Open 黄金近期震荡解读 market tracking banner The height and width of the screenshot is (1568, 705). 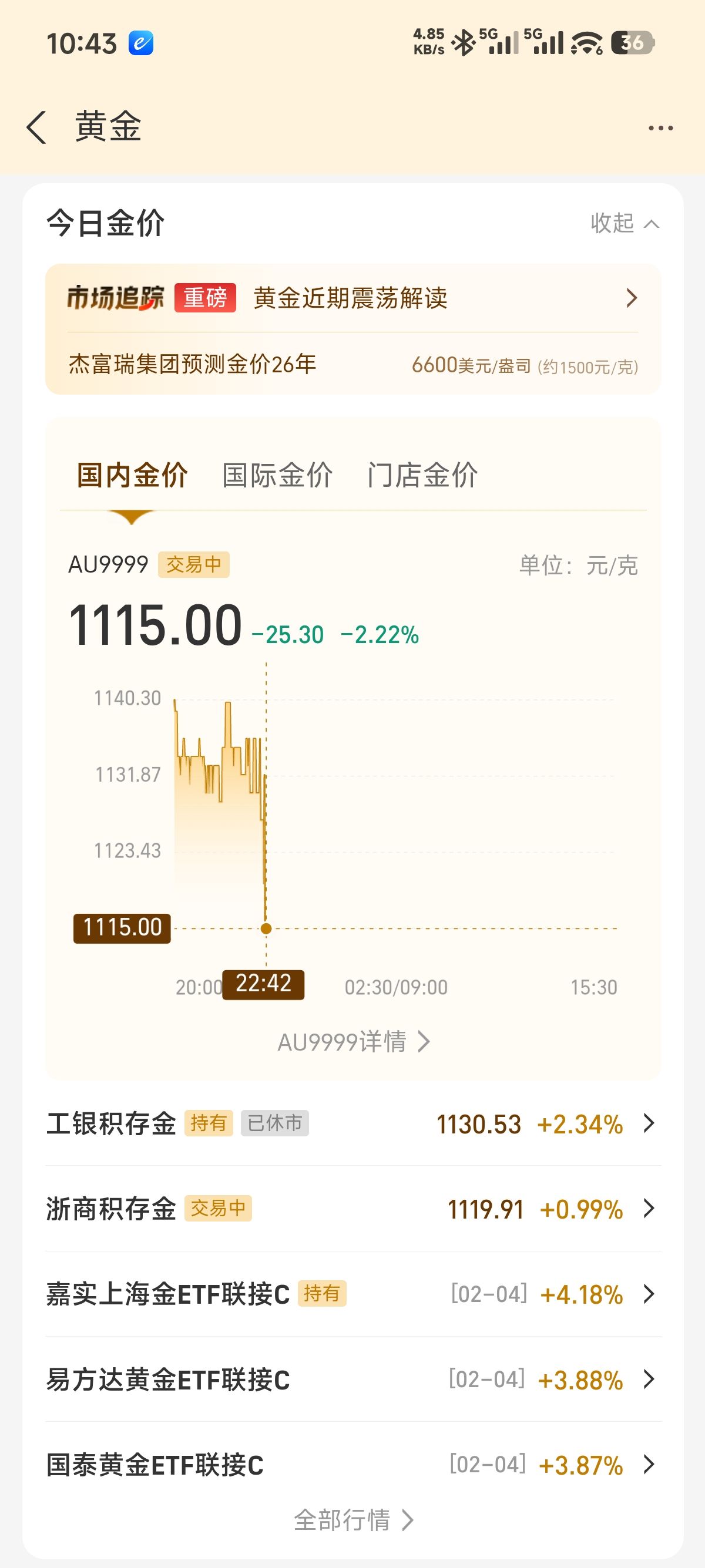click(352, 298)
